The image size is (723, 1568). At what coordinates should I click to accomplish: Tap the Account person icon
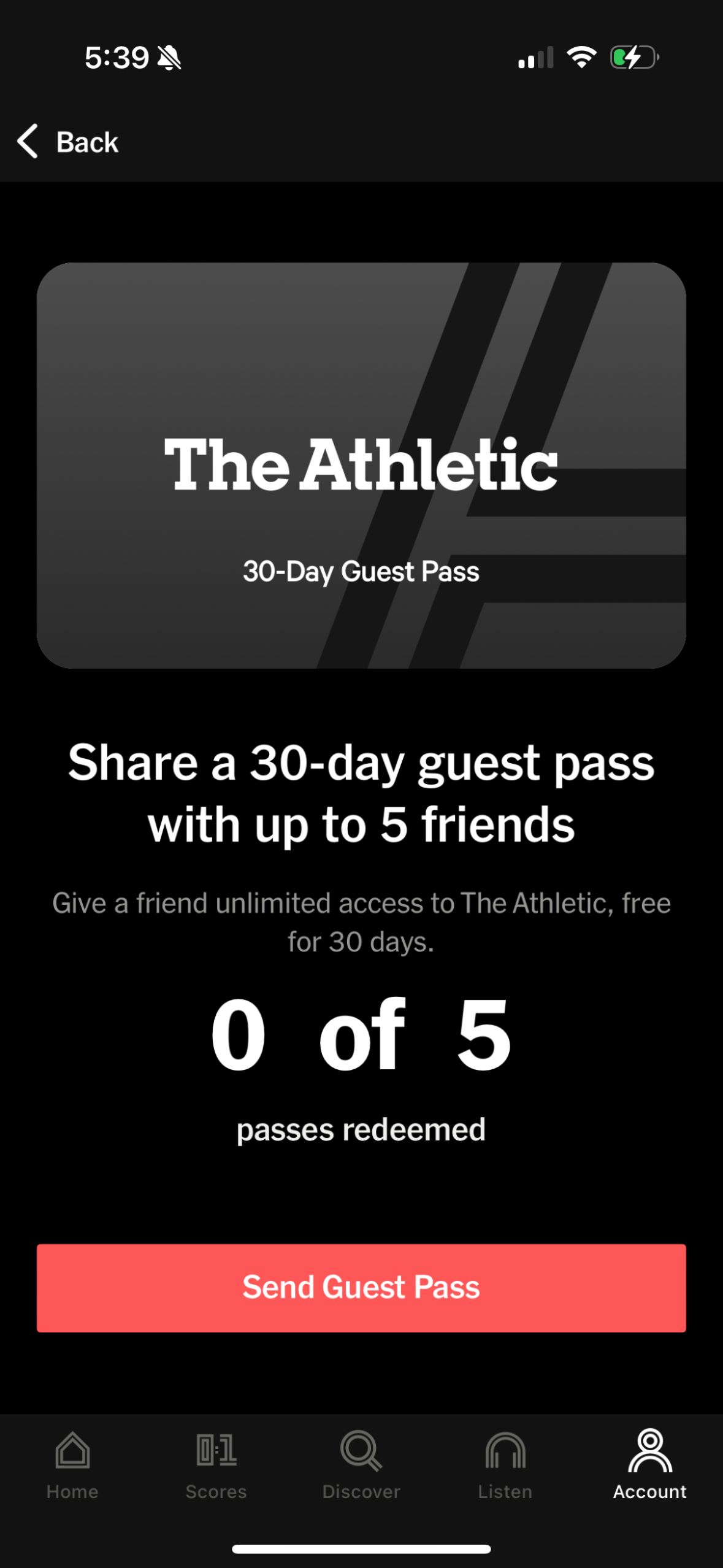pyautogui.click(x=649, y=1463)
